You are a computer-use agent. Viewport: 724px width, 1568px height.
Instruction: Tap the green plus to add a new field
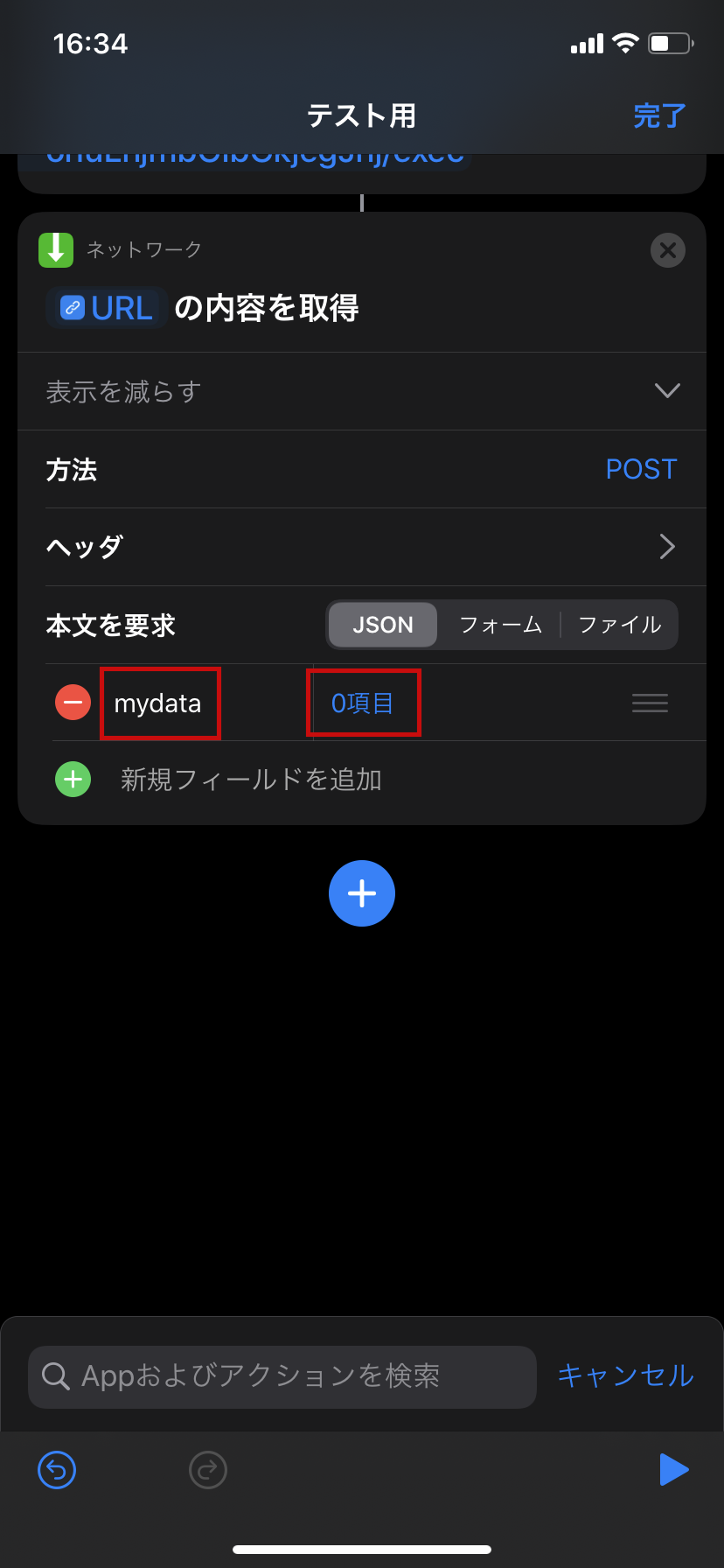73,779
